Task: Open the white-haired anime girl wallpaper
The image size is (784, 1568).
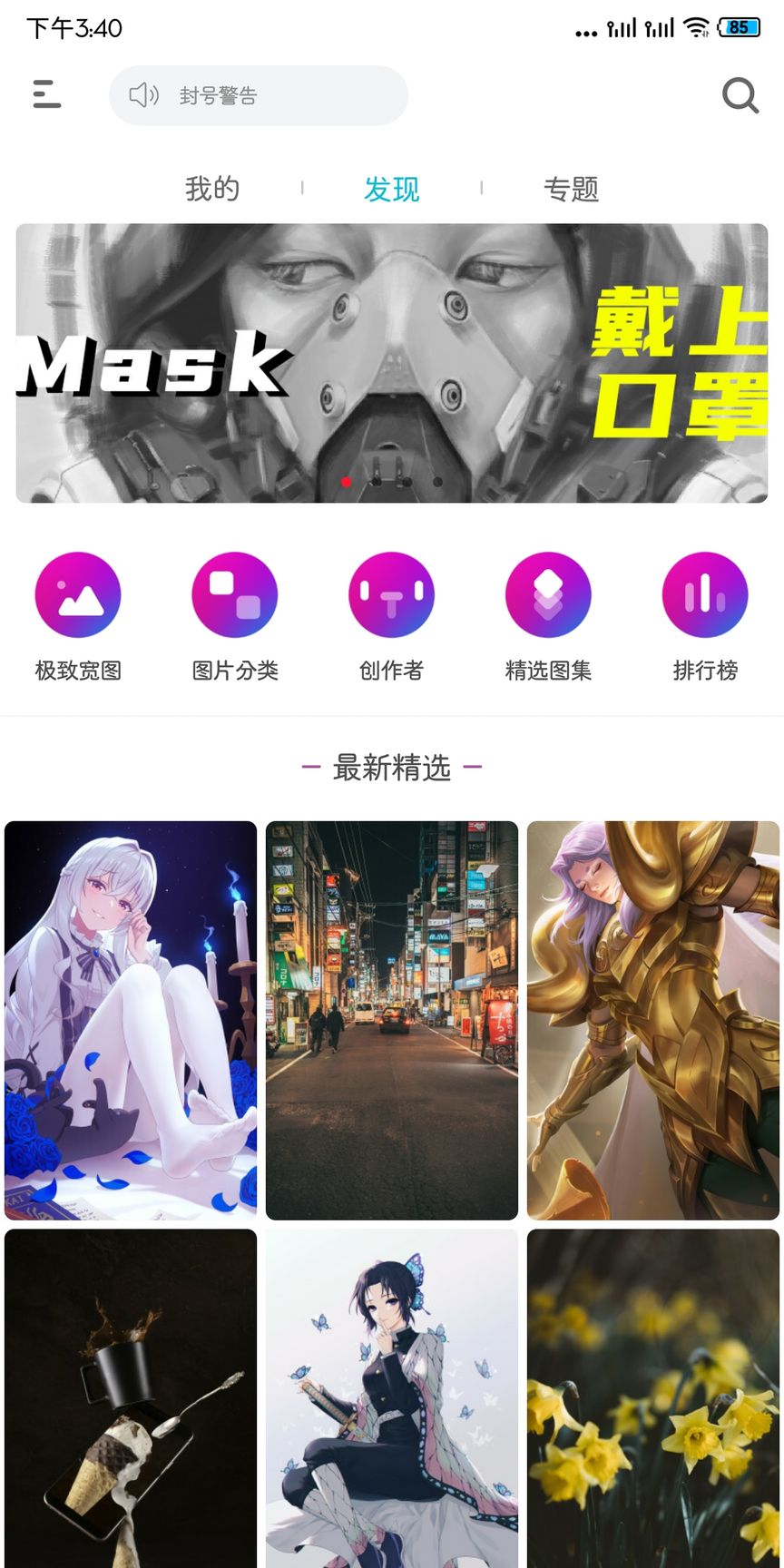Action: [x=131, y=1020]
